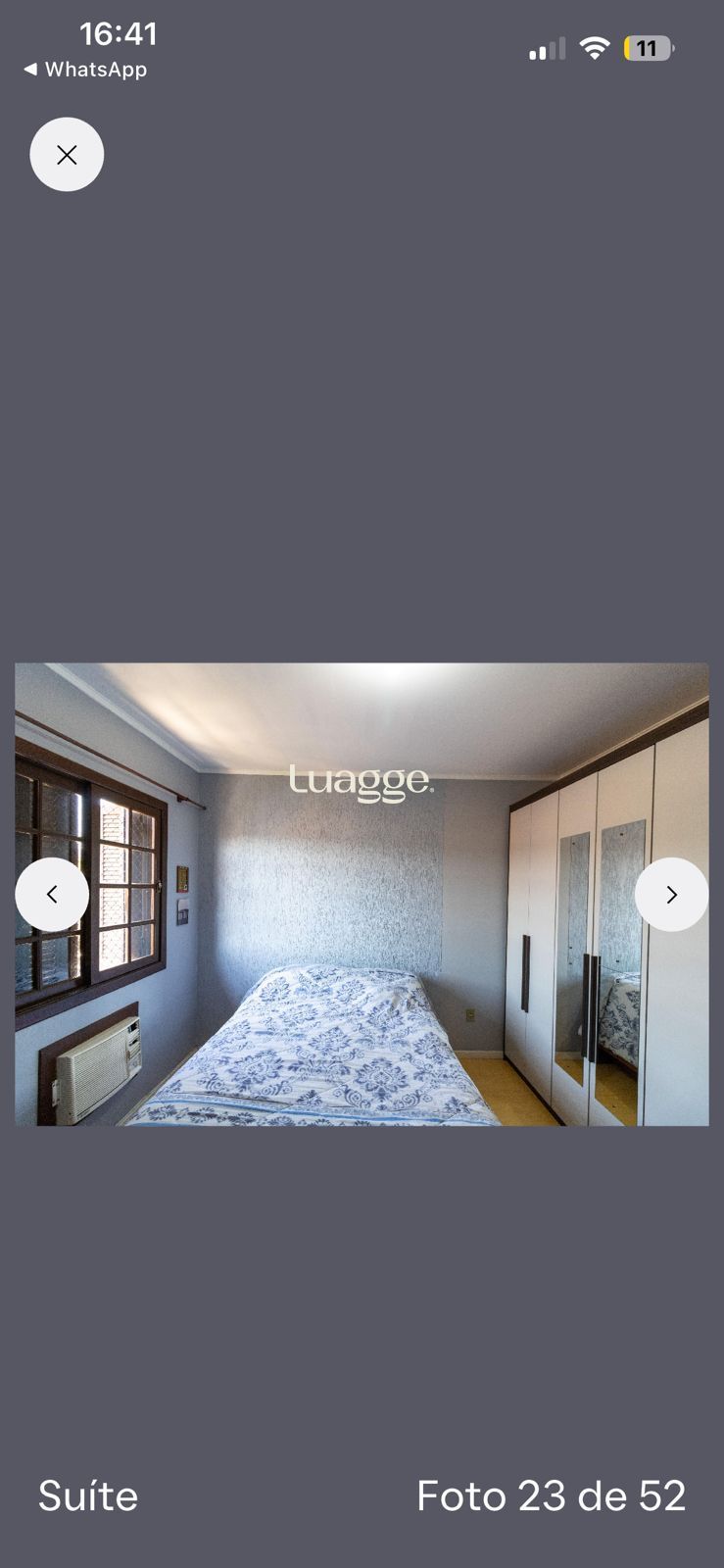The height and width of the screenshot is (1568, 724).
Task: Return to WhatsApp via back link
Action: click(85, 70)
